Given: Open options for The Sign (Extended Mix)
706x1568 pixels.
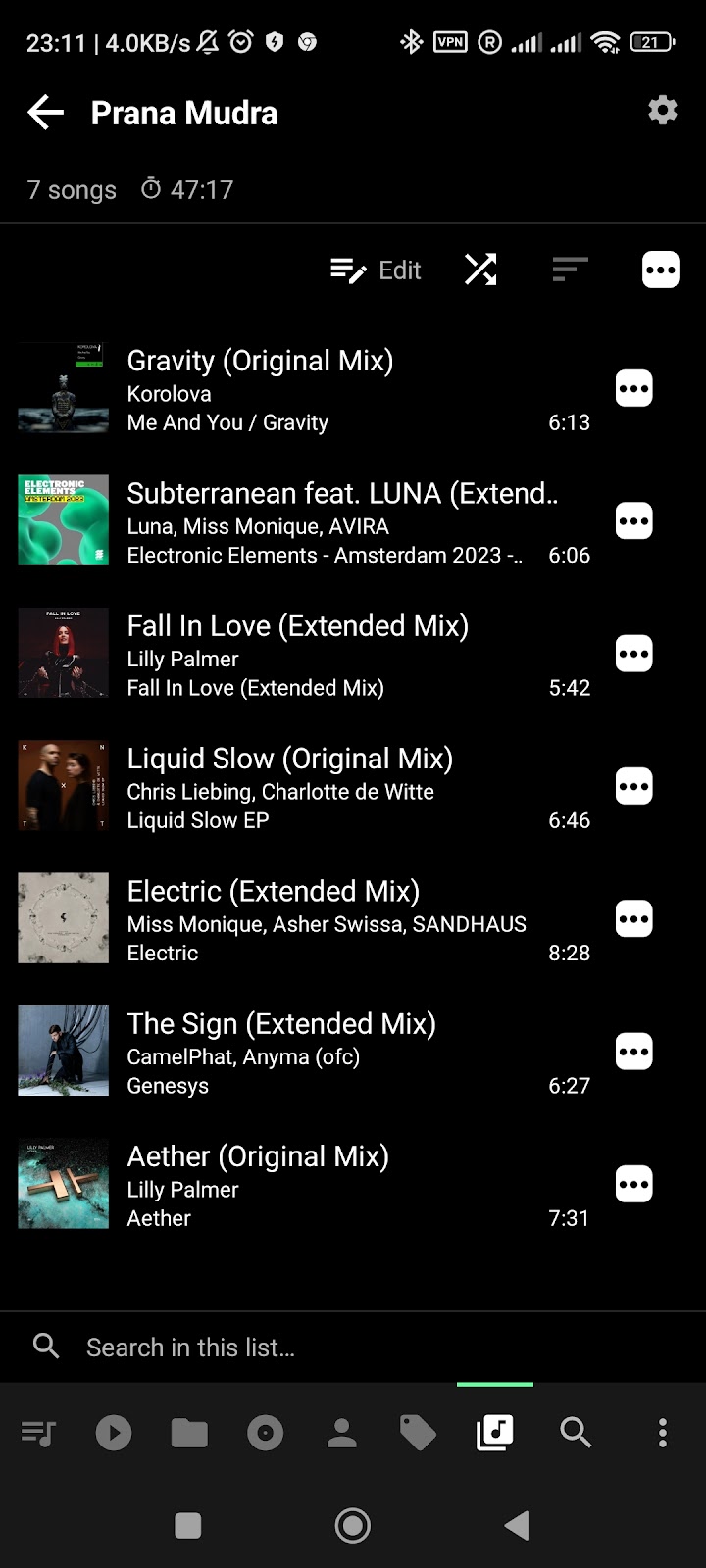Looking at the screenshot, I should 633,1052.
